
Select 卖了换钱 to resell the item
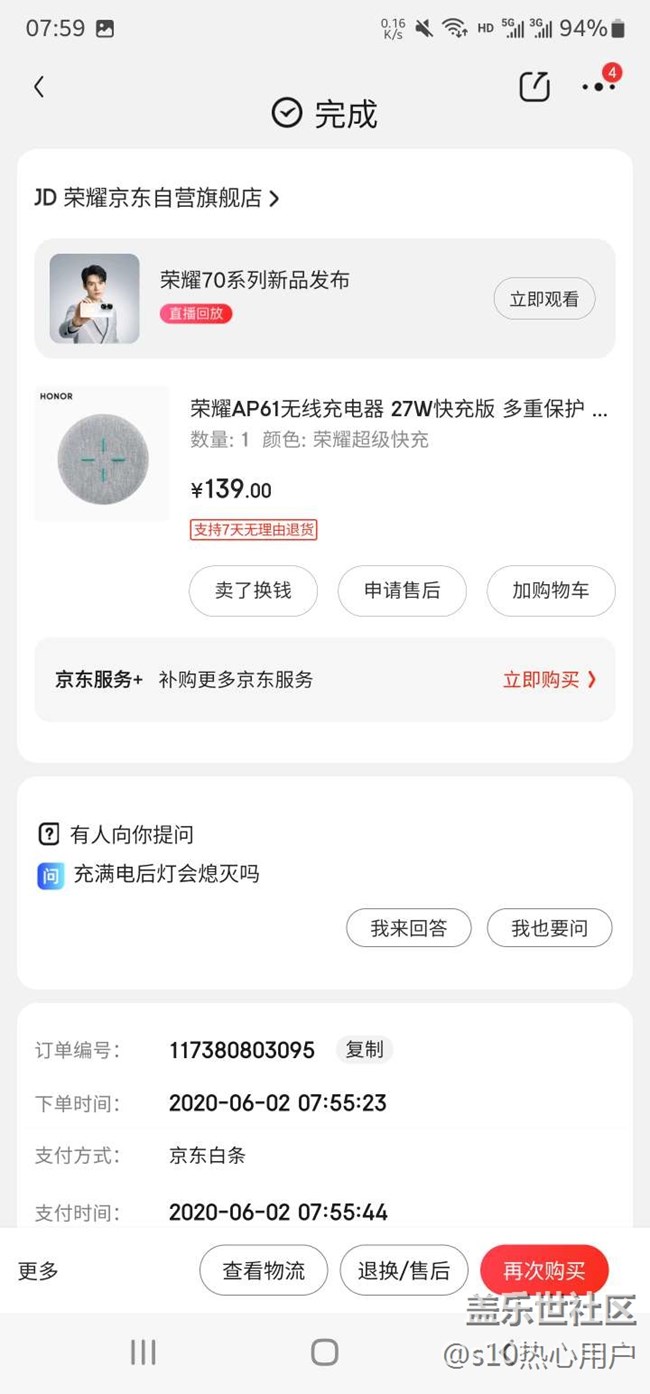[253, 590]
